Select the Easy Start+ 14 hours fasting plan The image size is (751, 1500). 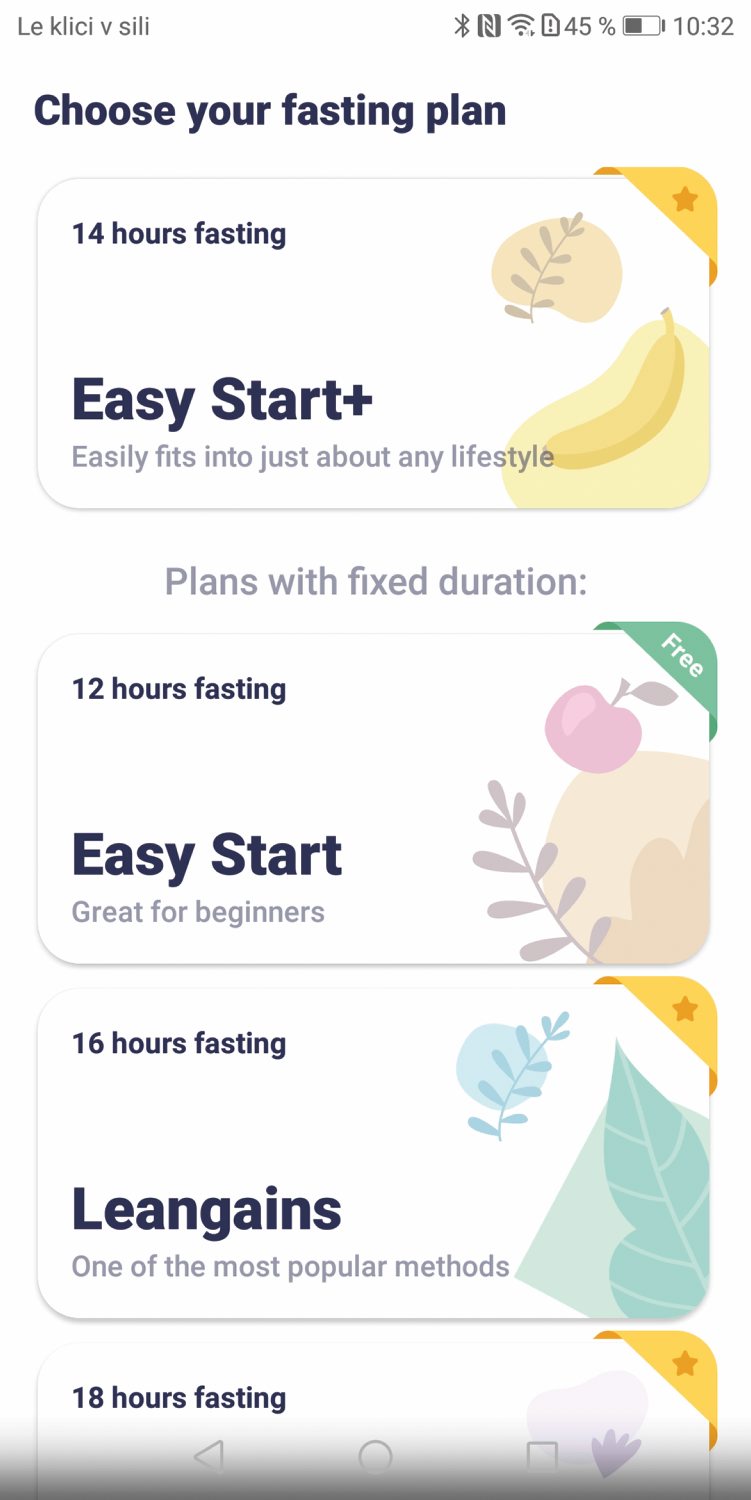[x=373, y=343]
